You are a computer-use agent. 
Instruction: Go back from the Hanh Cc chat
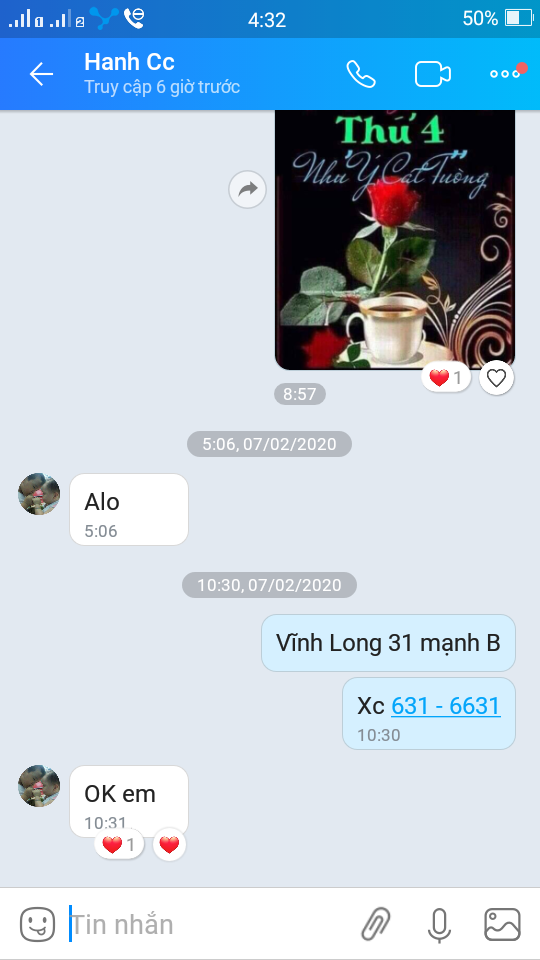tap(42, 74)
